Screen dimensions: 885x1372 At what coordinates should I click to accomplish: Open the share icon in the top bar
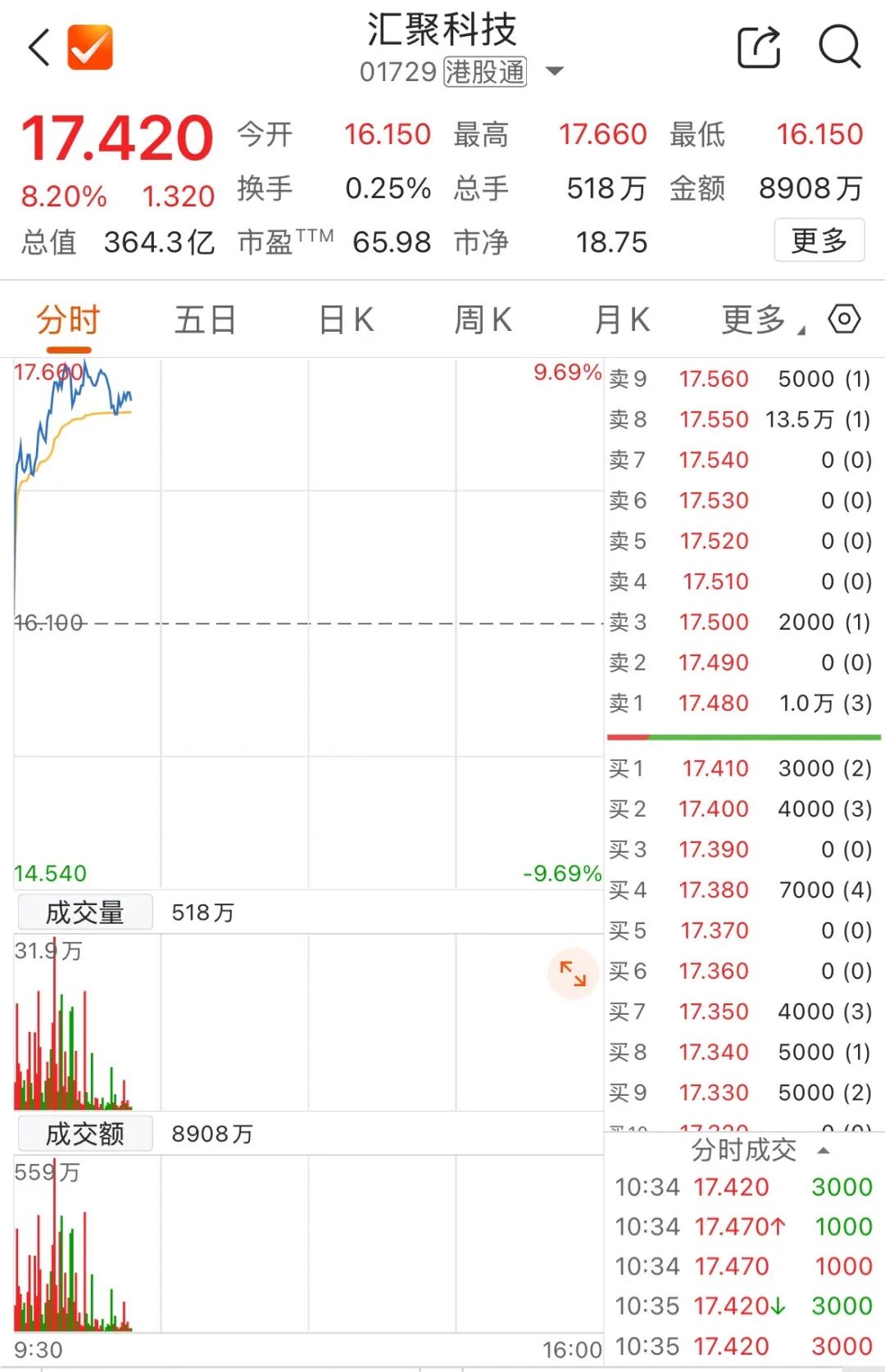click(x=759, y=48)
